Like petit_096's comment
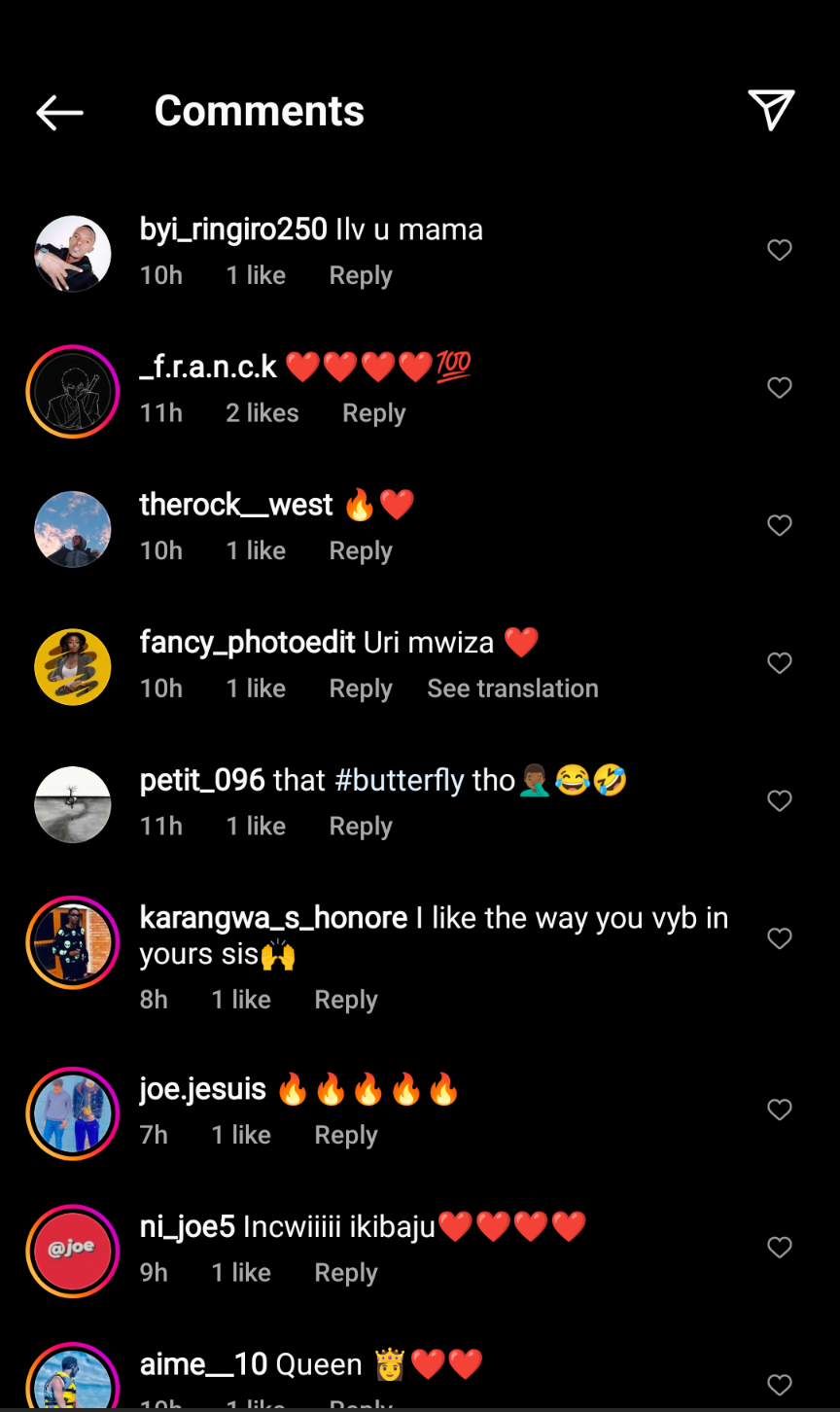 (780, 801)
